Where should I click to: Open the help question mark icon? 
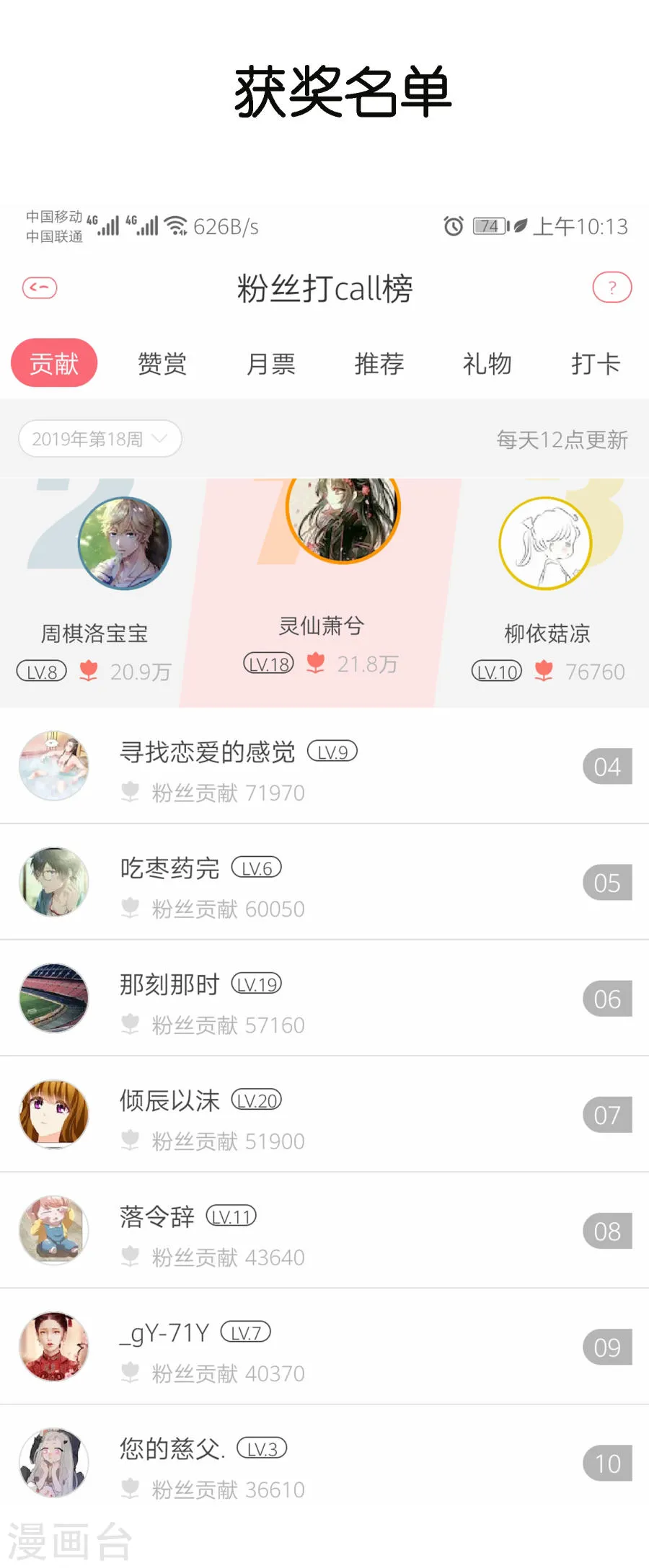612,287
